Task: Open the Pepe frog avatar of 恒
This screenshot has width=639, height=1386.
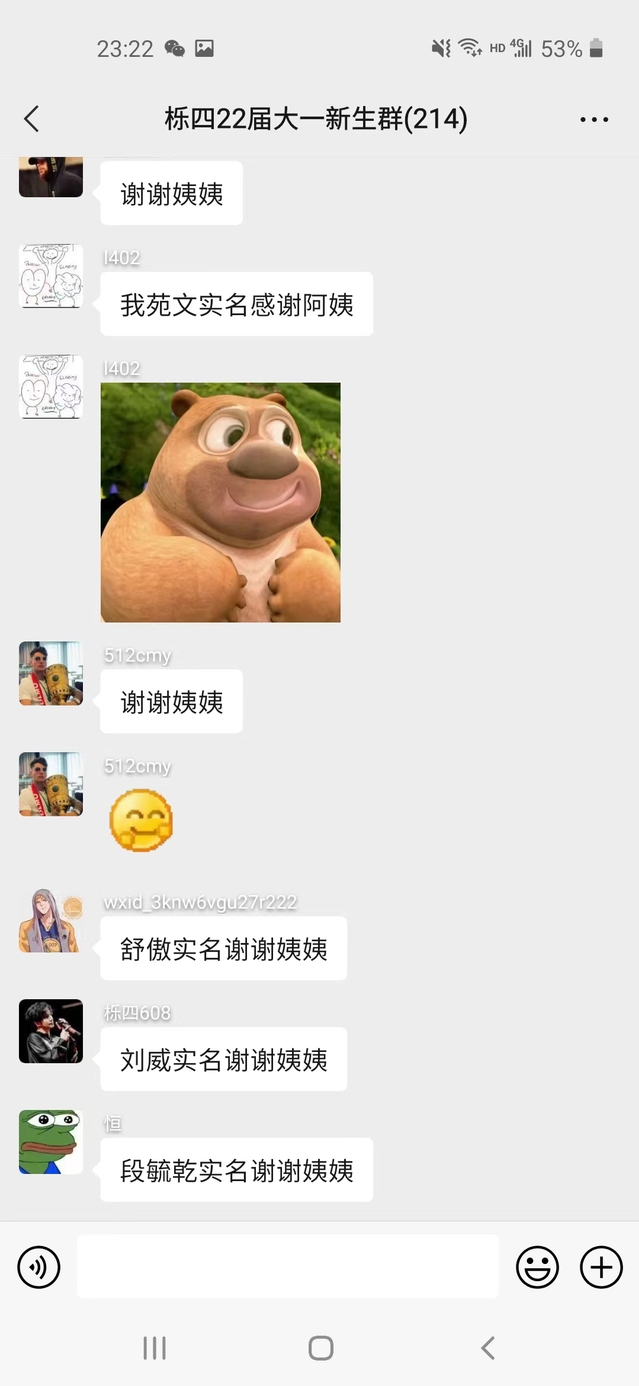Action: pos(50,1141)
